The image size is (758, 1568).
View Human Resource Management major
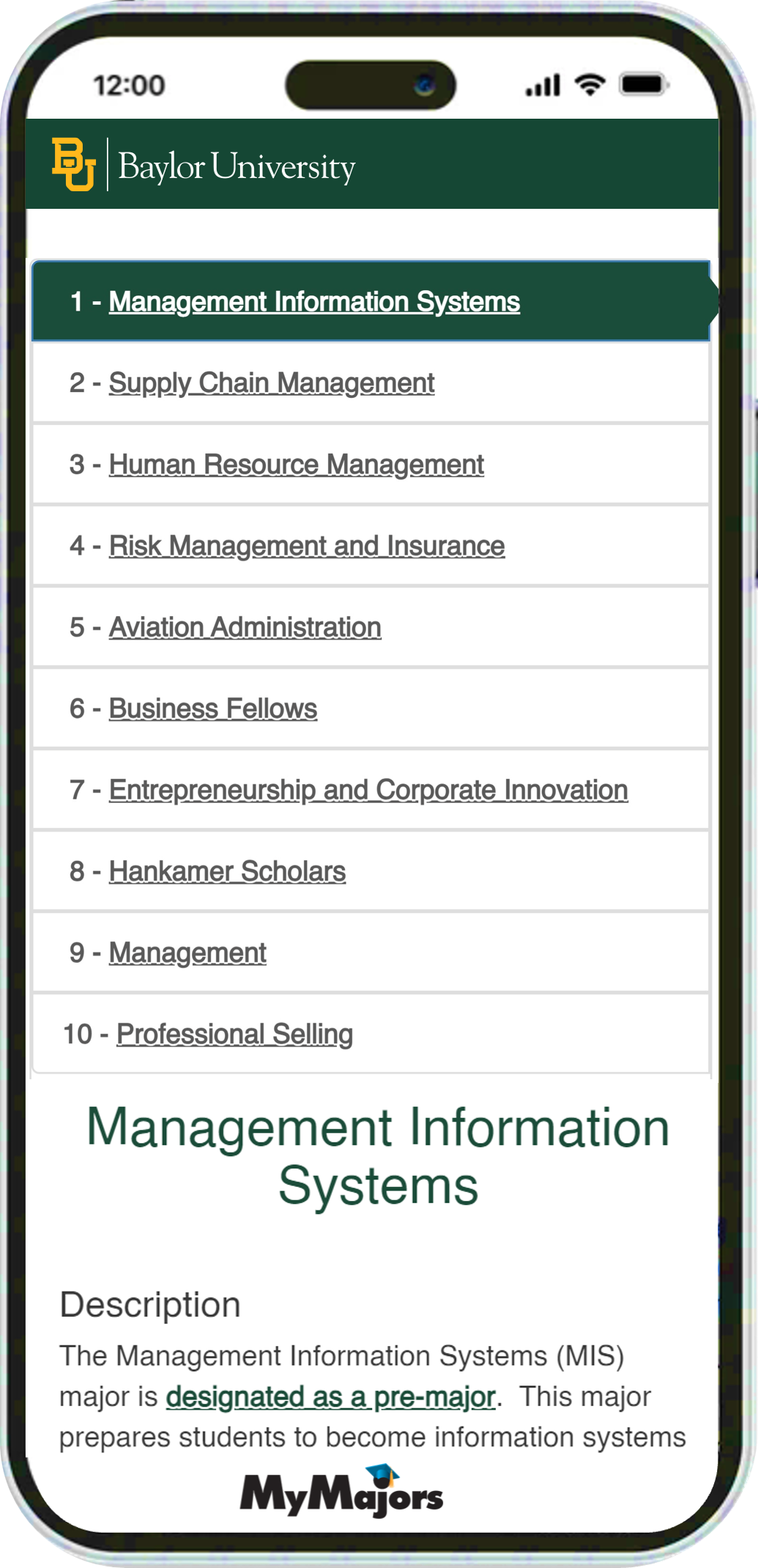[x=297, y=465]
